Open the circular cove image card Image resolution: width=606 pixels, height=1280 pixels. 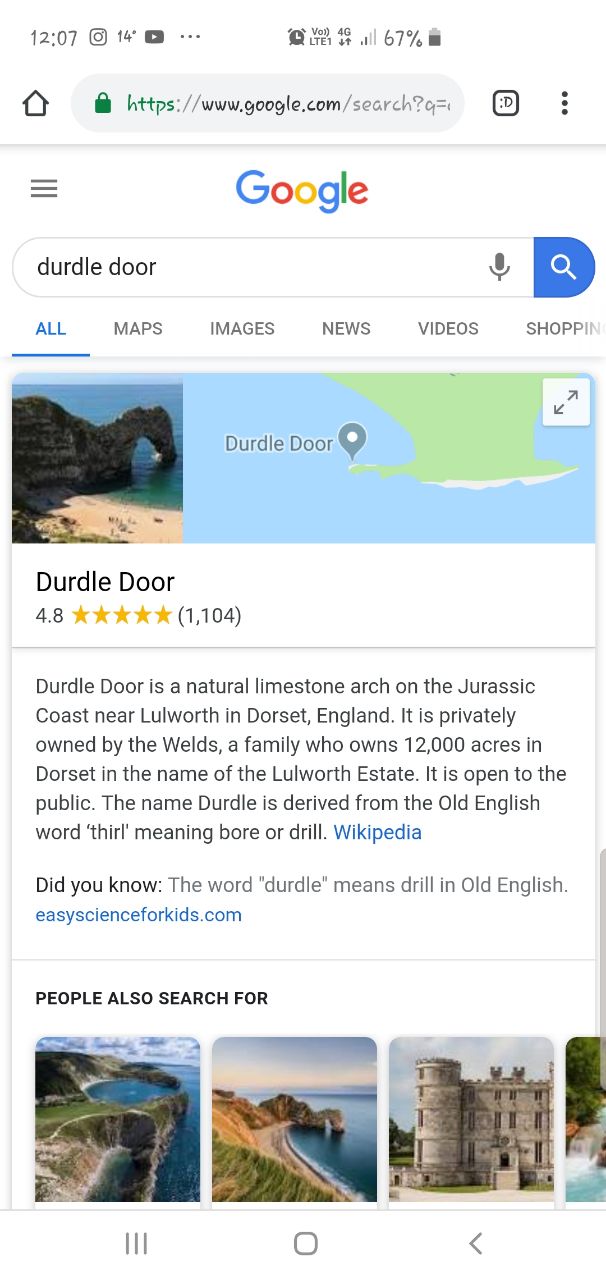pyautogui.click(x=118, y=1118)
